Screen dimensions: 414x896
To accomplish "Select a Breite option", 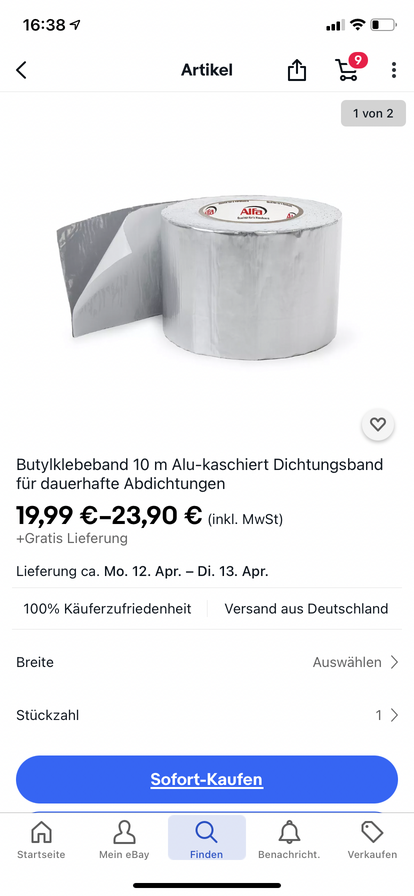I will (x=207, y=662).
